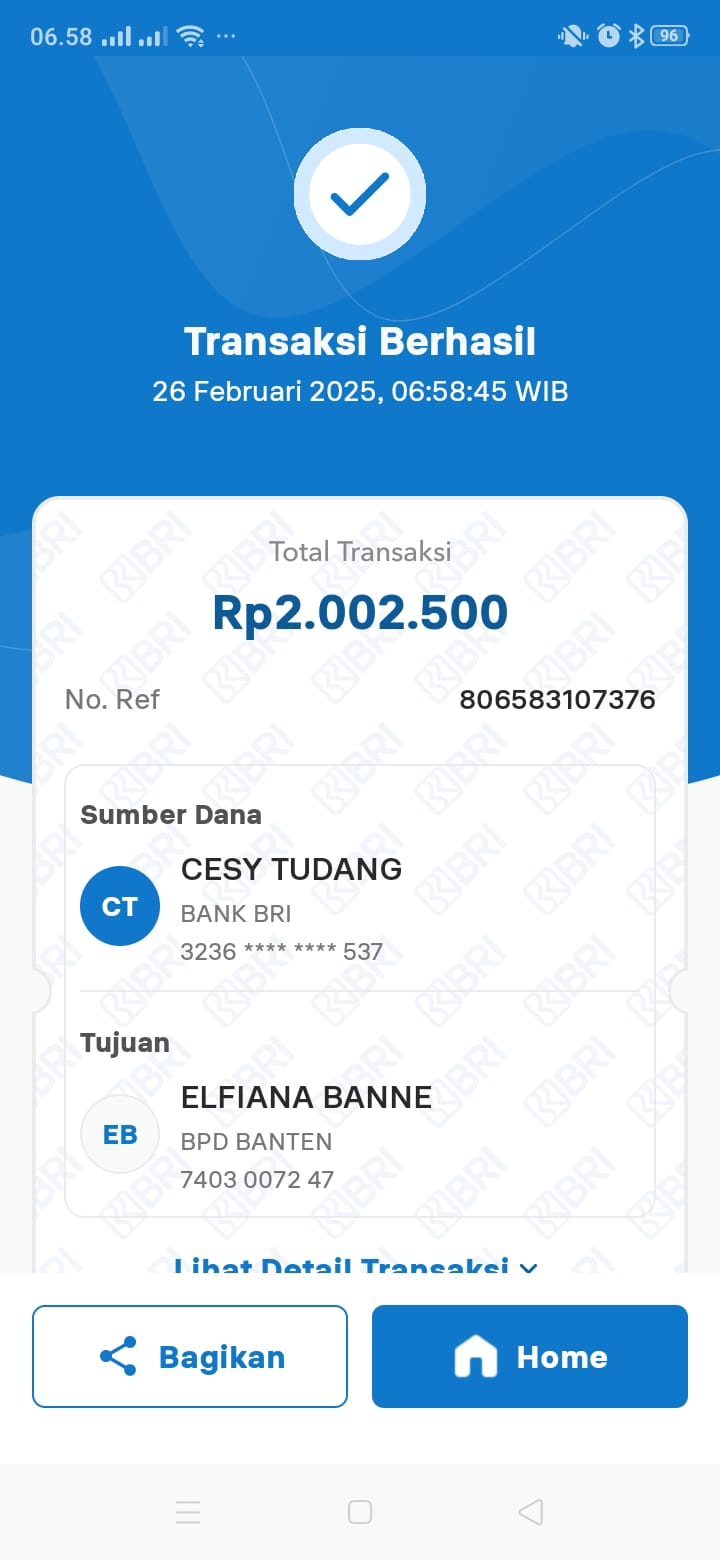
Task: Tap the alarm clock icon in status bar
Action: (607, 35)
